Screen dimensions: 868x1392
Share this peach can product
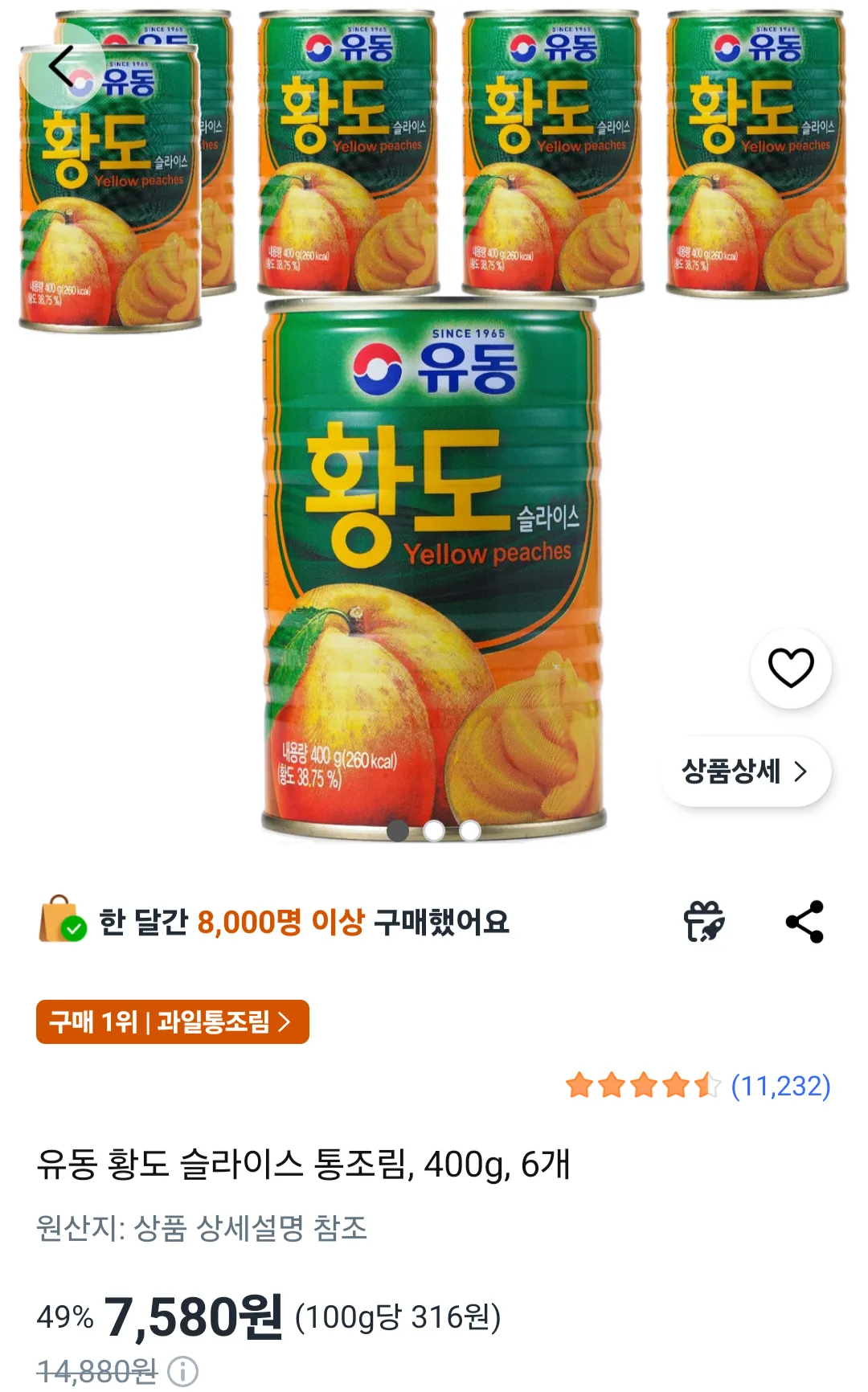click(x=805, y=921)
